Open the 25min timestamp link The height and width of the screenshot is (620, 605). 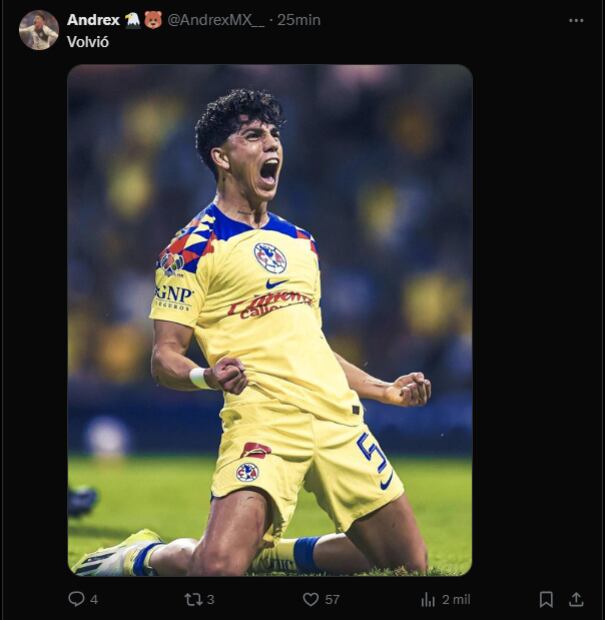298,20
